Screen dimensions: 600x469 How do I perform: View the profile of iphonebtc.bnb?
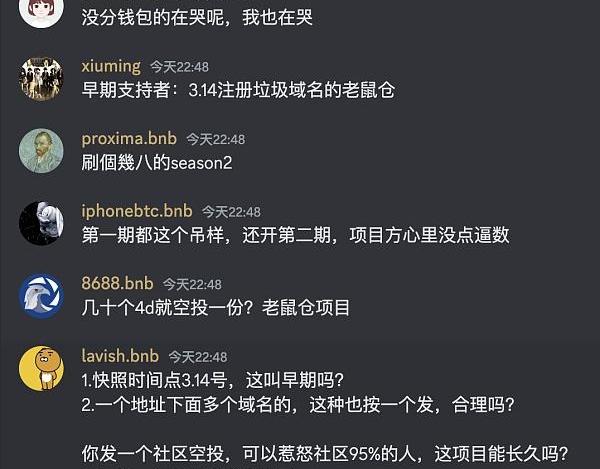click(x=136, y=211)
